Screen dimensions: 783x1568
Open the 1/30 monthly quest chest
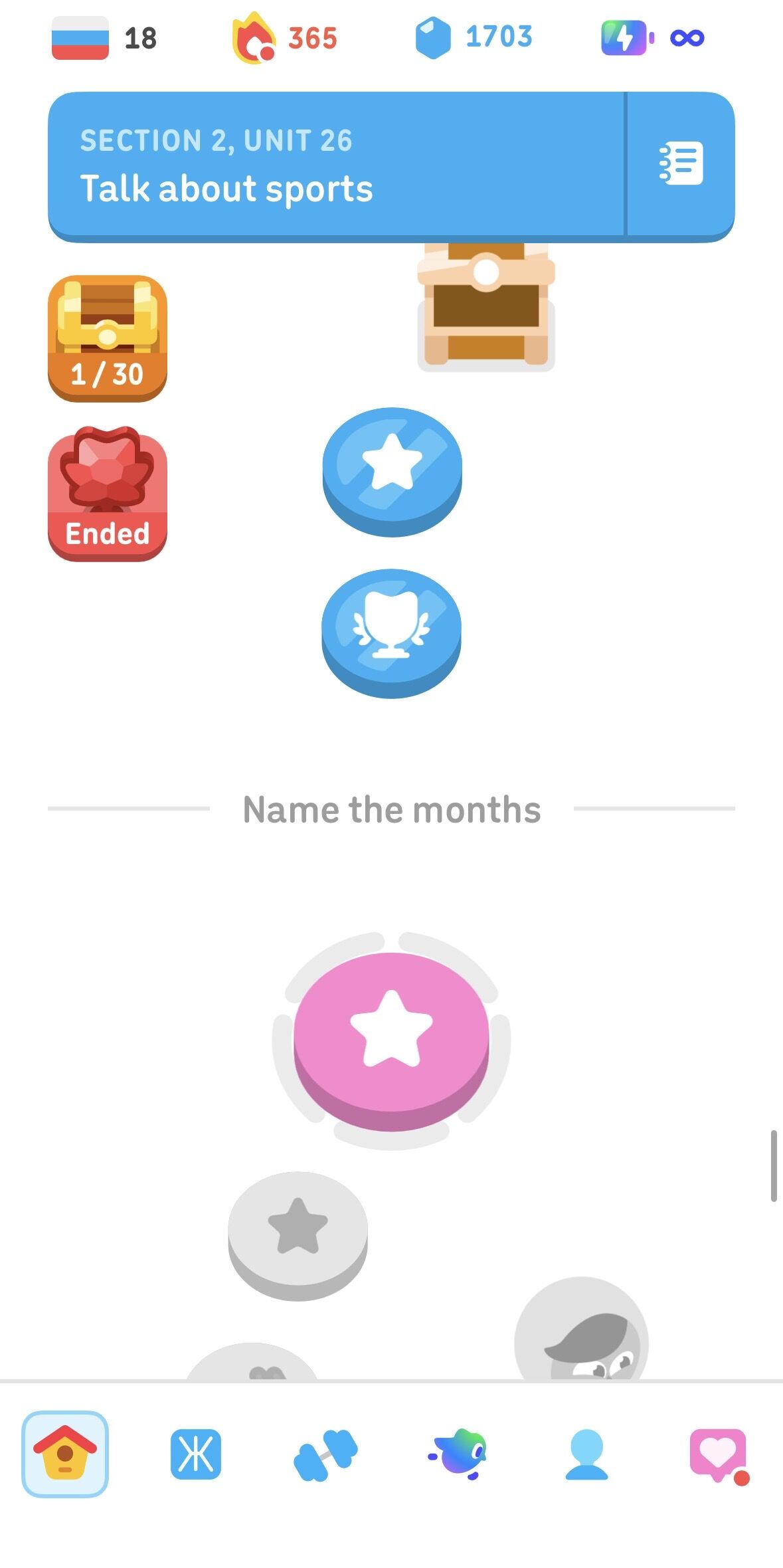108,338
